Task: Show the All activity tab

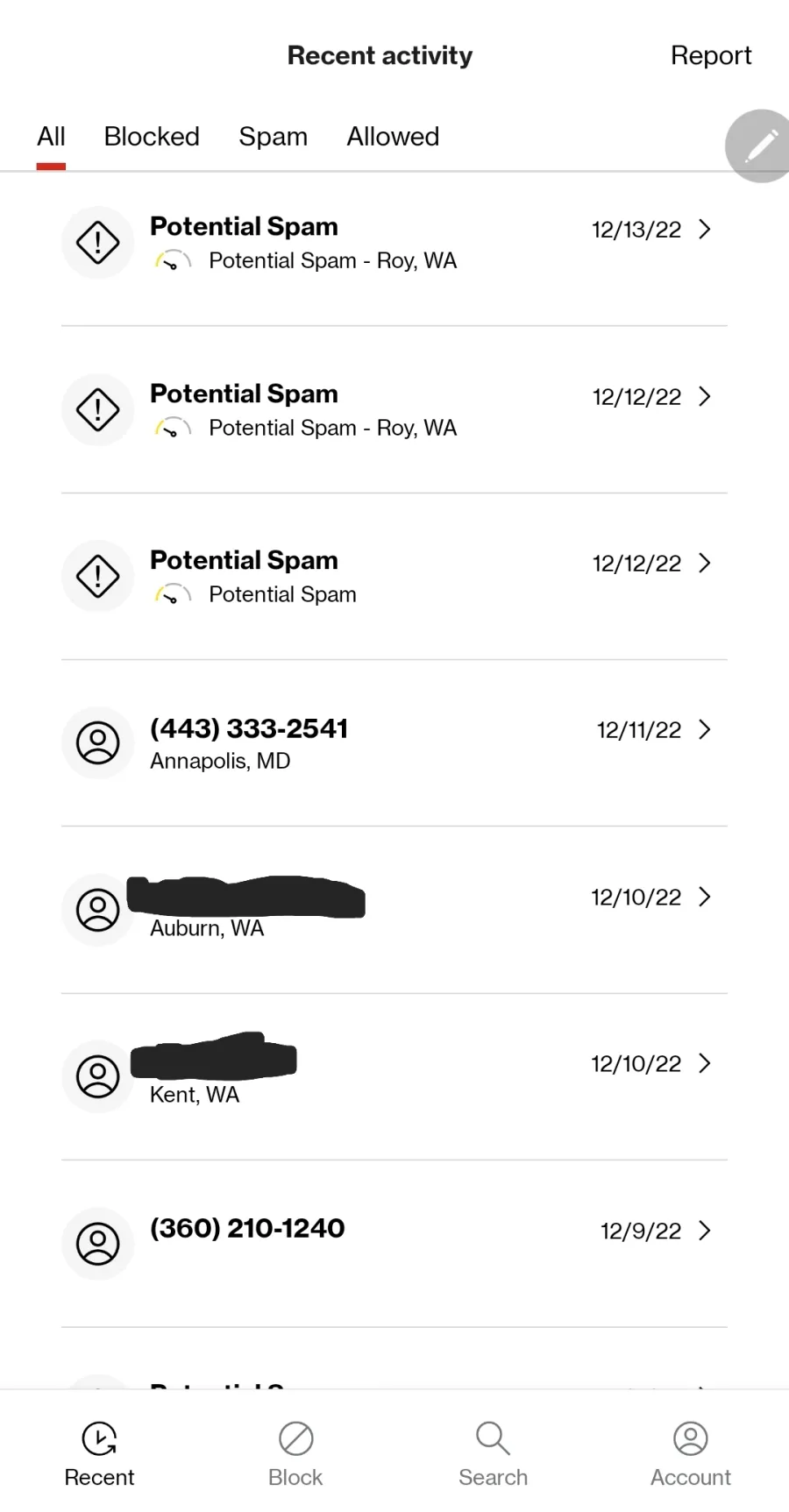Action: pyautogui.click(x=51, y=137)
